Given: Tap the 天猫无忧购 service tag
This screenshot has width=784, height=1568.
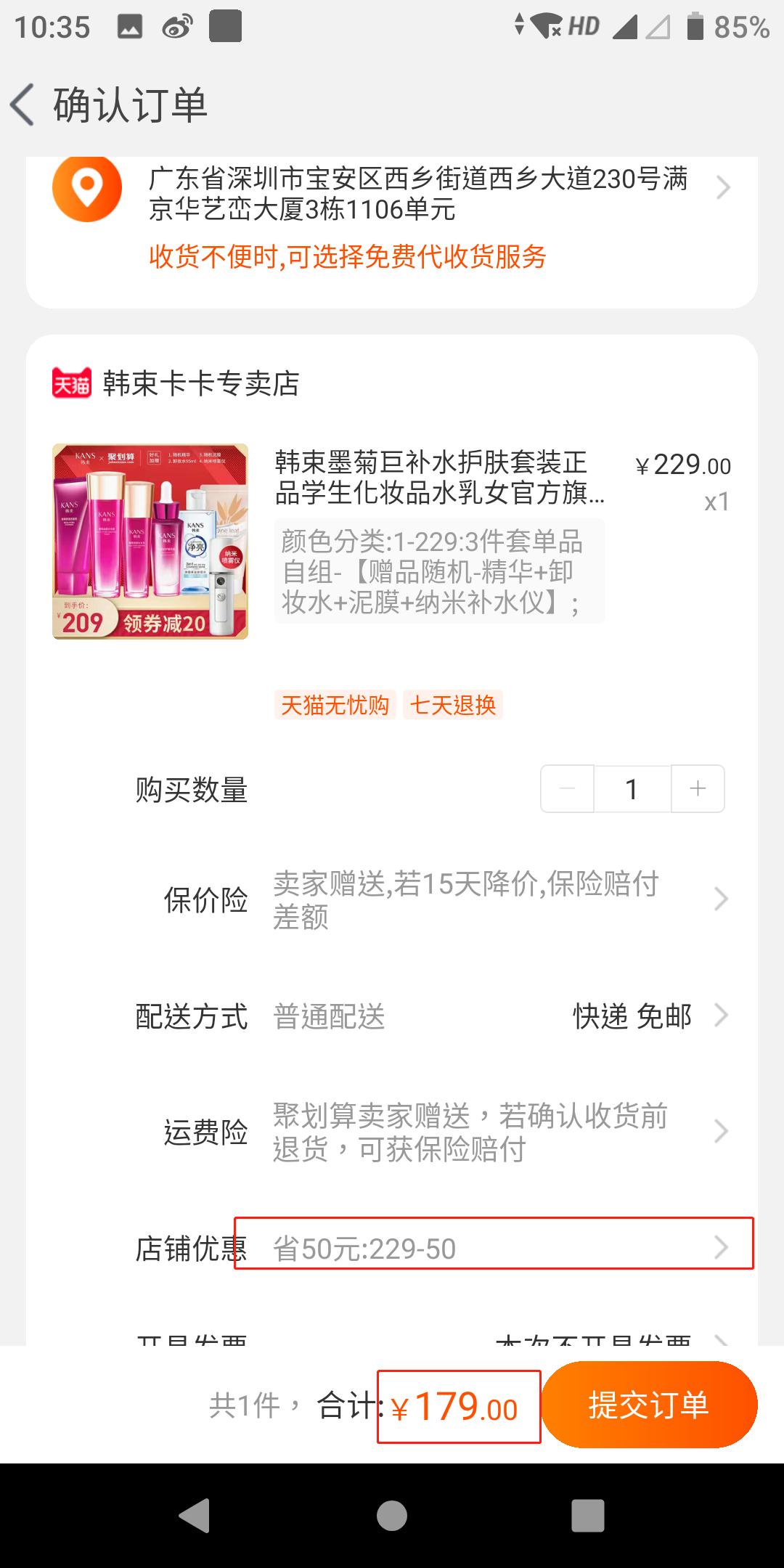Looking at the screenshot, I should point(335,704).
